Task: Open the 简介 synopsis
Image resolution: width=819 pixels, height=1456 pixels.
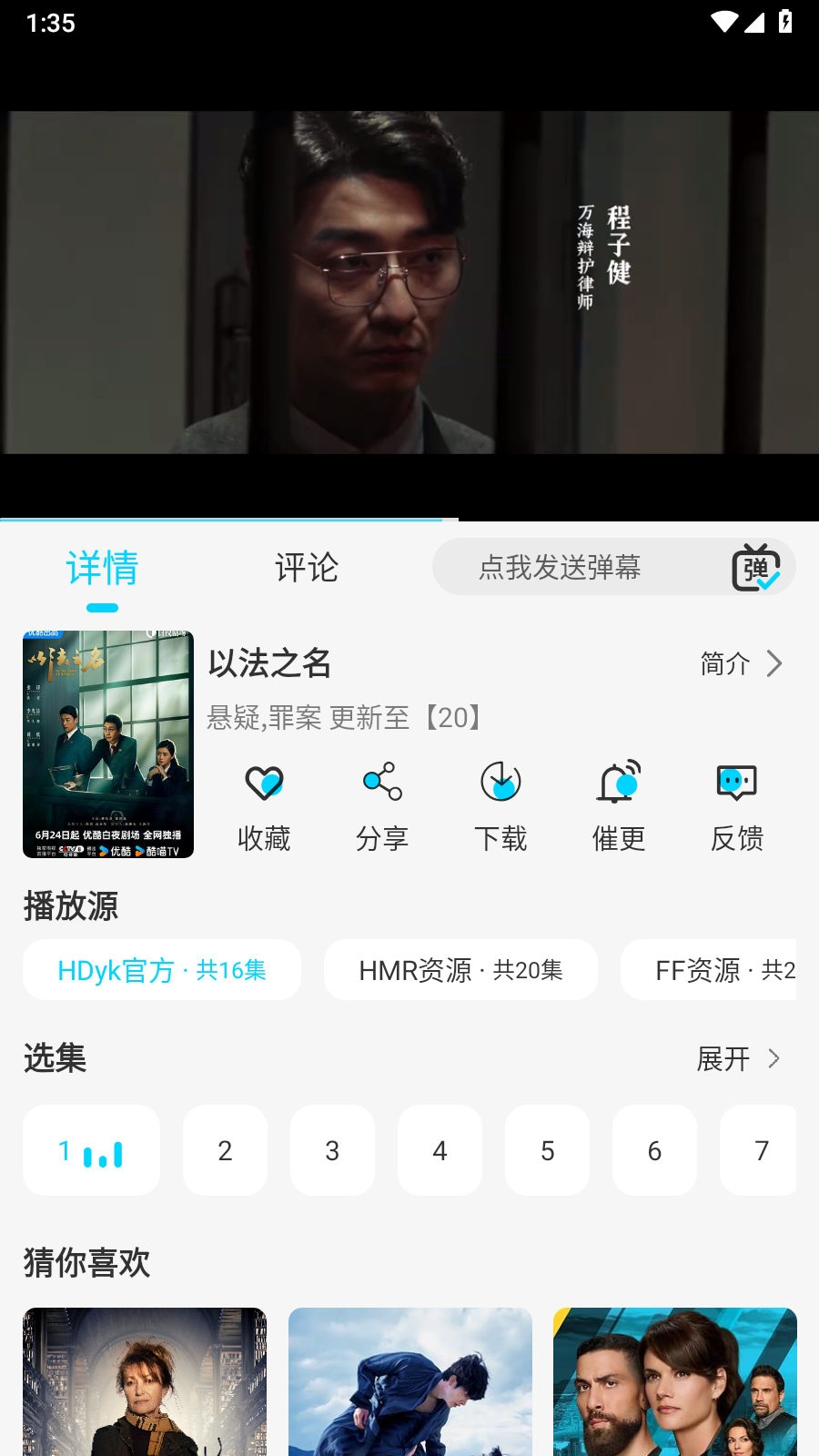Action: pos(741,664)
